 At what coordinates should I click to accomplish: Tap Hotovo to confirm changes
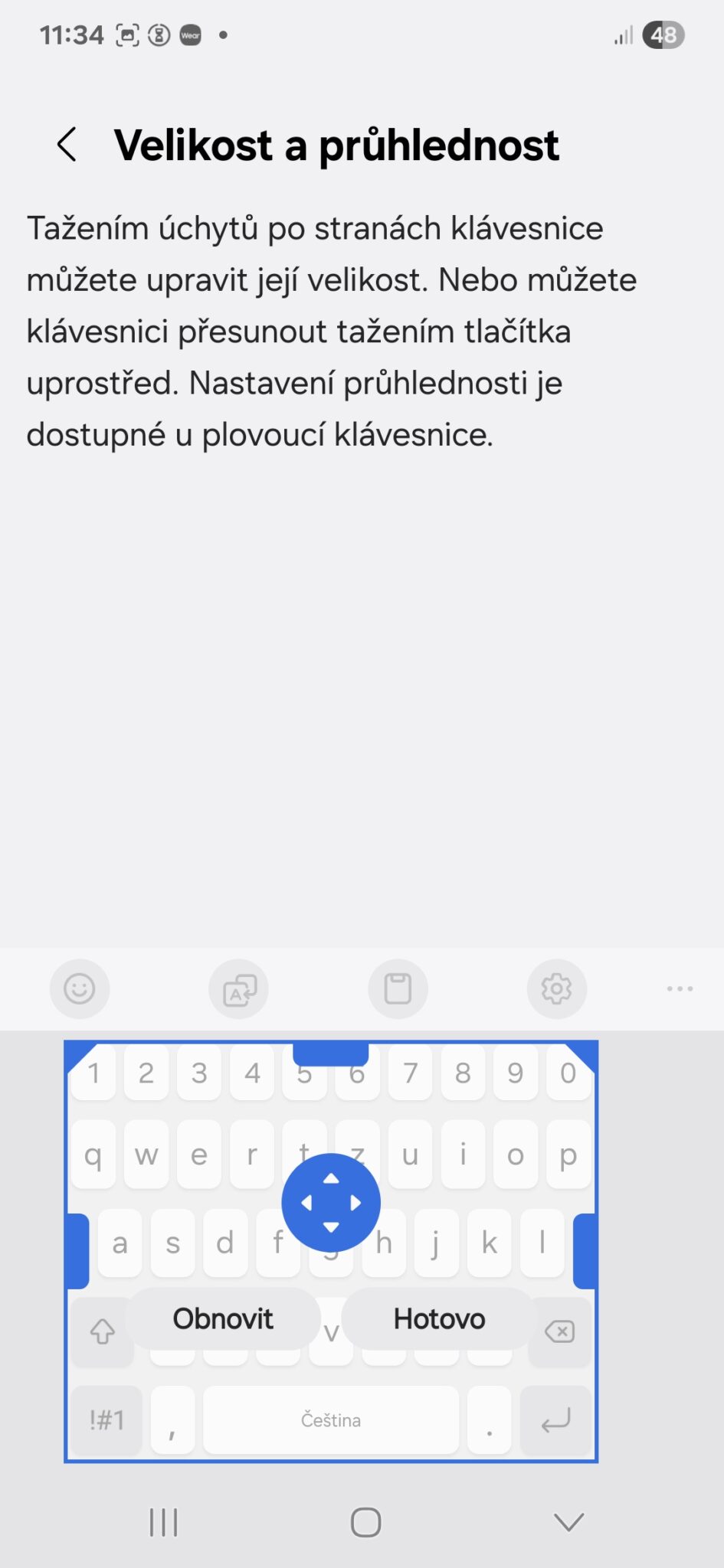pyautogui.click(x=438, y=1318)
